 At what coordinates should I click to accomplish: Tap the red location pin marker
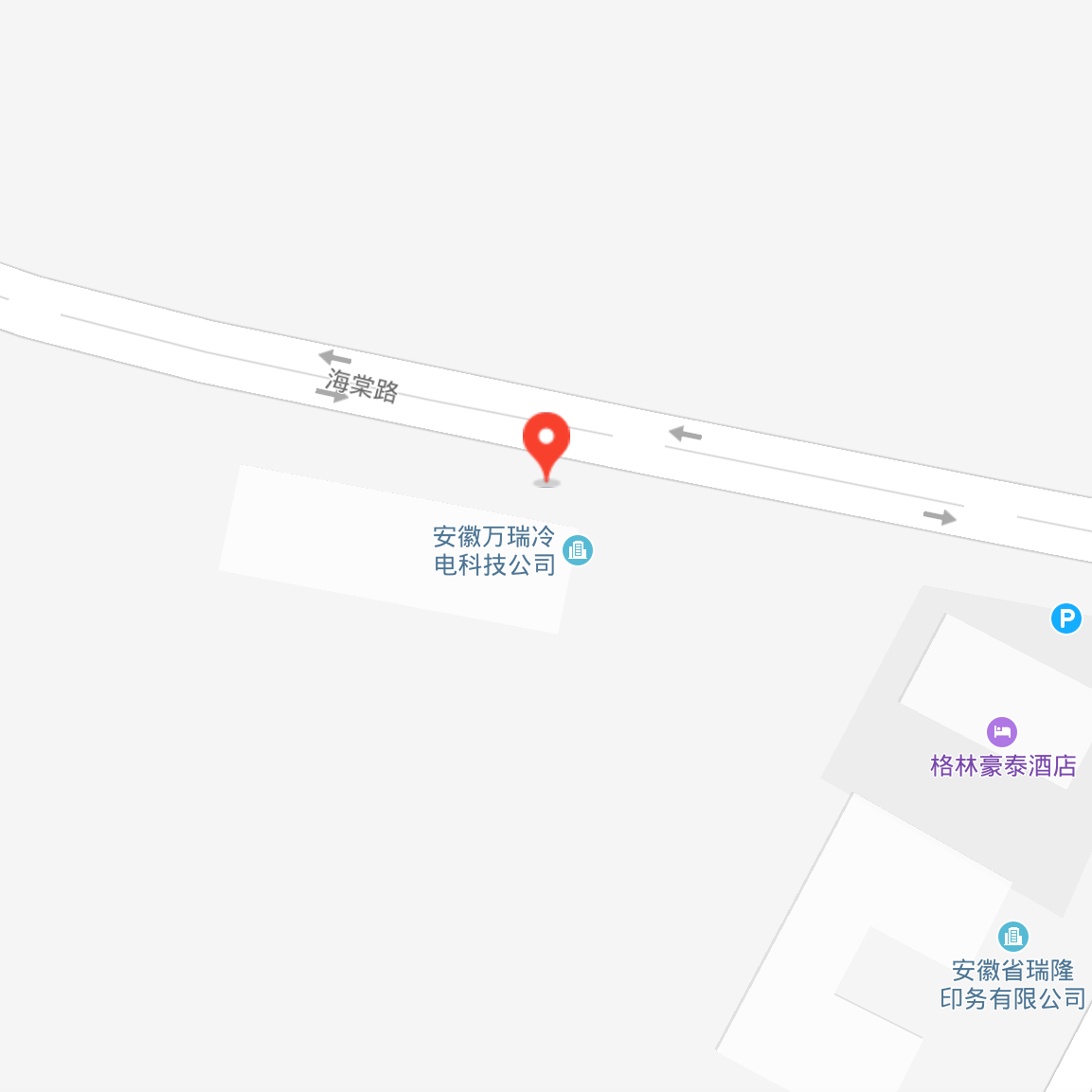[546, 442]
